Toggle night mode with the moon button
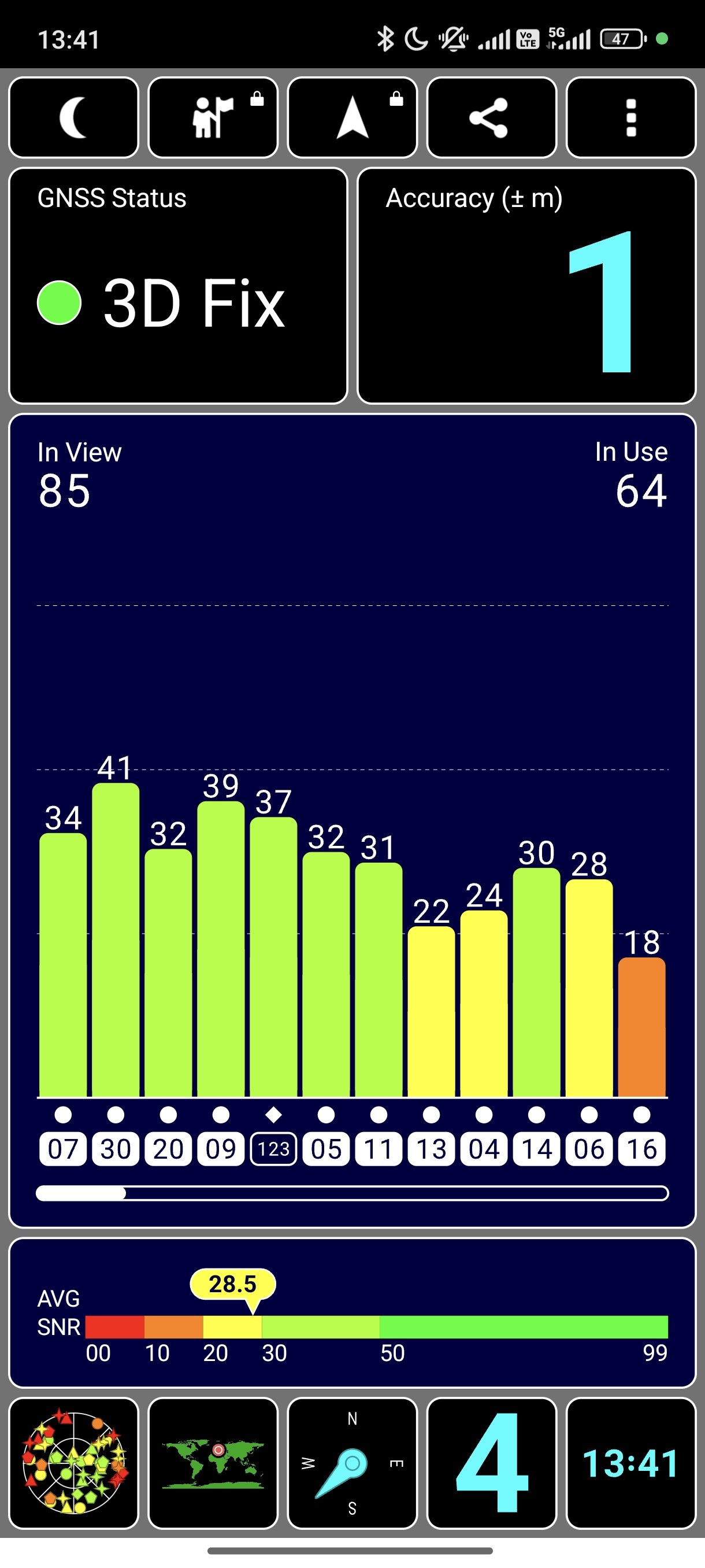This screenshot has height=1568, width=705. [73, 117]
